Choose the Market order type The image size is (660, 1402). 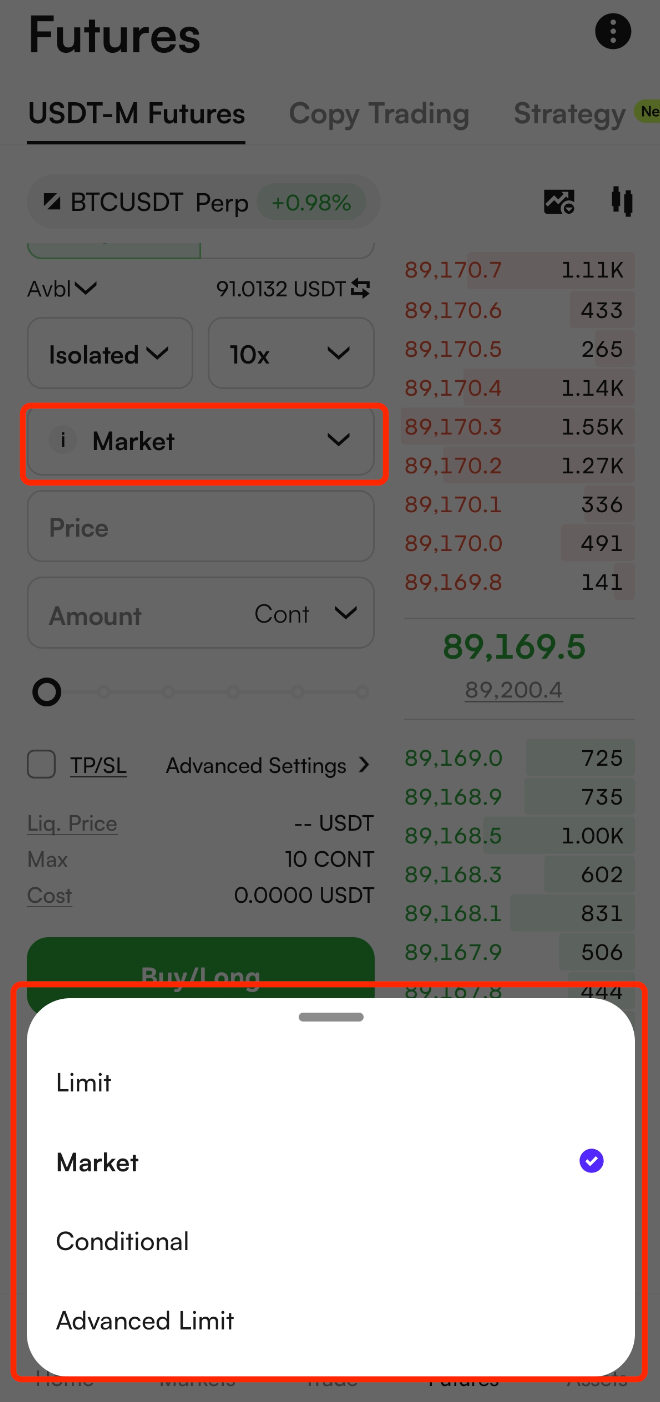coord(98,1162)
